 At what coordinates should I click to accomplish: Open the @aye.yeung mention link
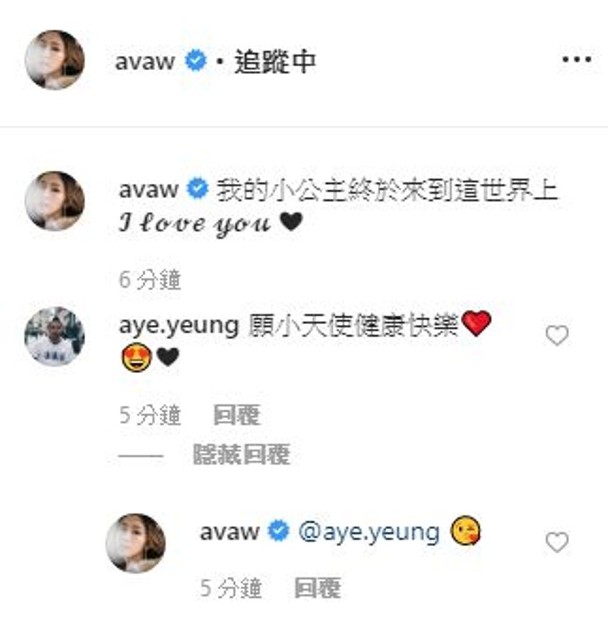[x=369, y=532]
